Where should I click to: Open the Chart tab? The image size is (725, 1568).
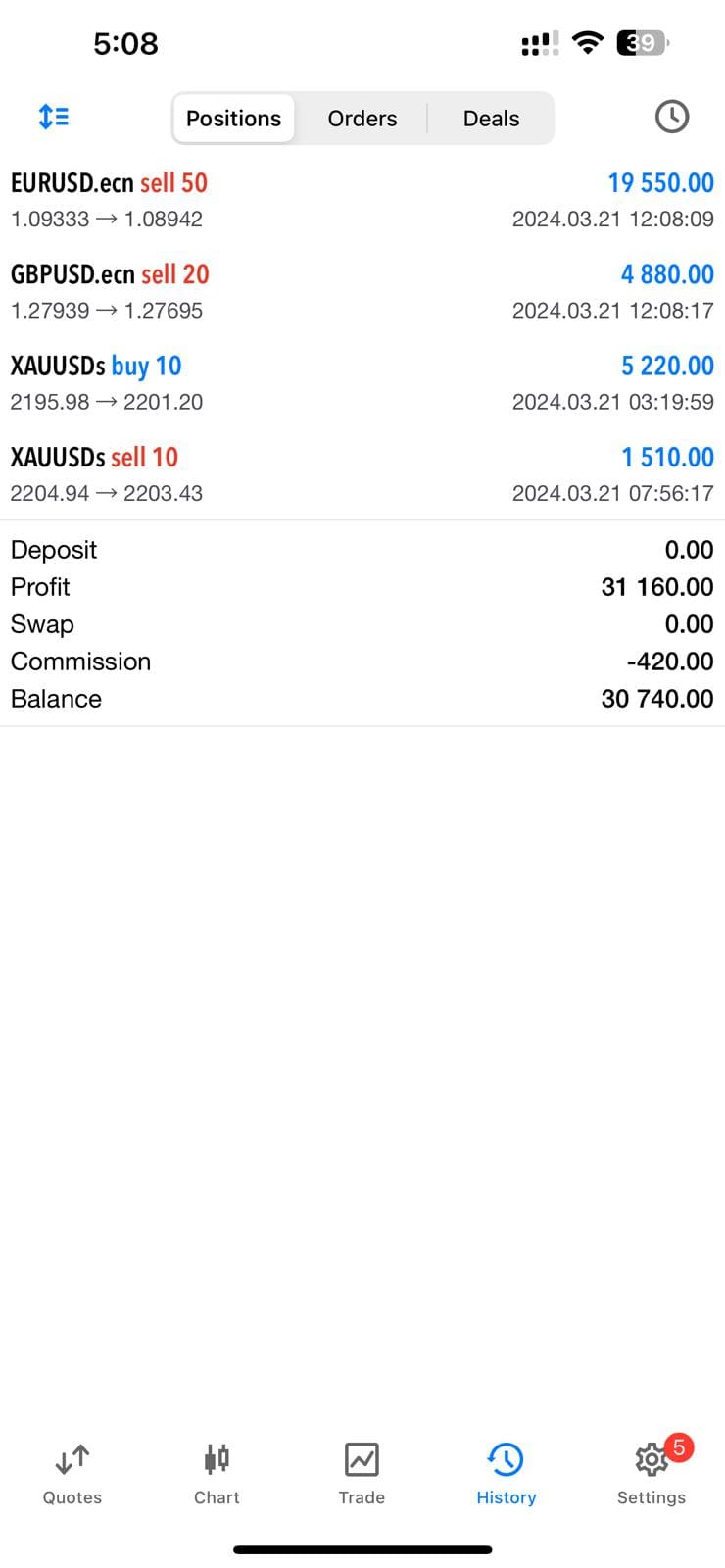coord(217,1473)
